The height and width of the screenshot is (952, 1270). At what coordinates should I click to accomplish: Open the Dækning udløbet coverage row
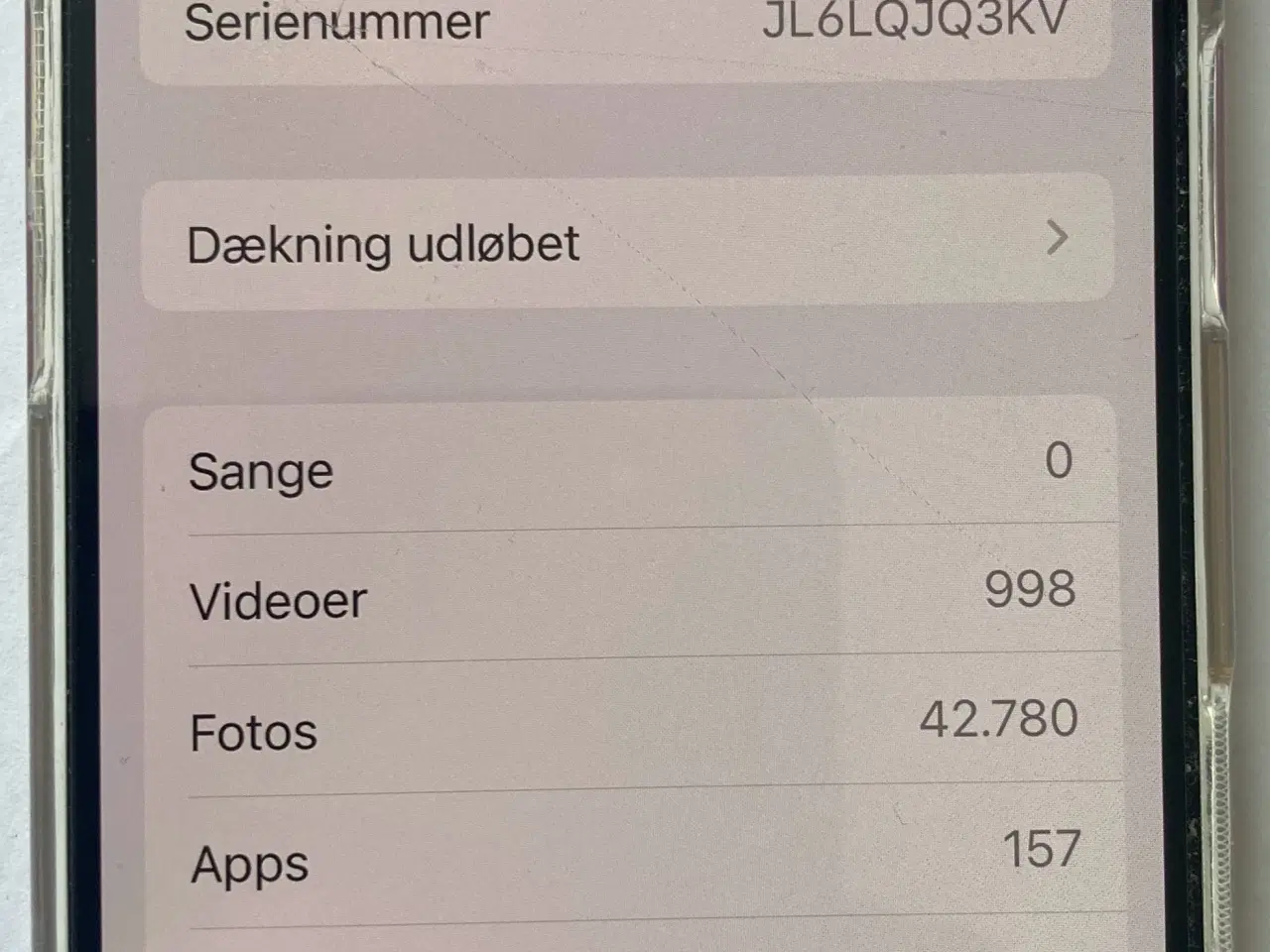coord(627,242)
